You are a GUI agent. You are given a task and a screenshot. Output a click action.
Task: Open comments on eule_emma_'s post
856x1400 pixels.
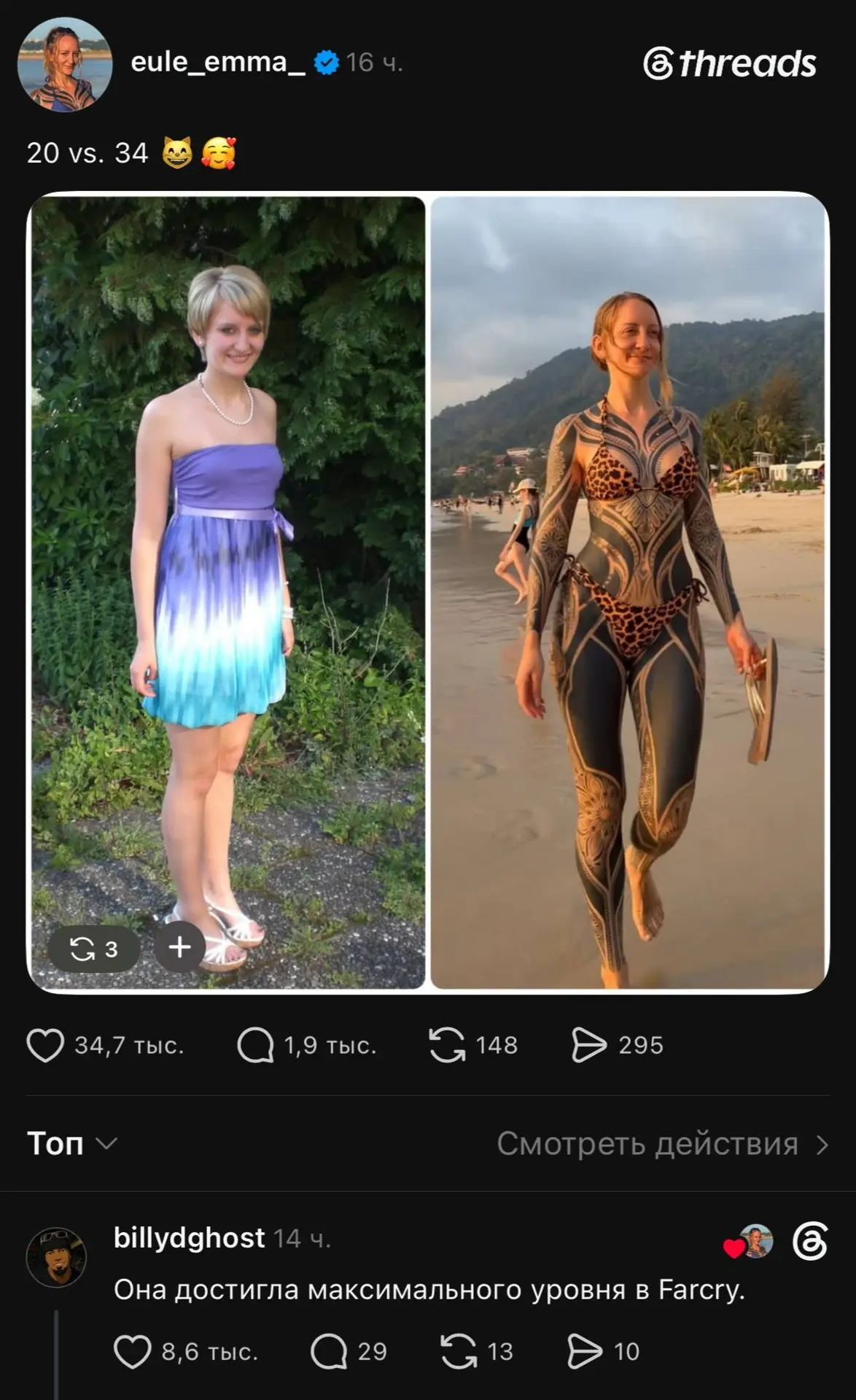tap(255, 1045)
